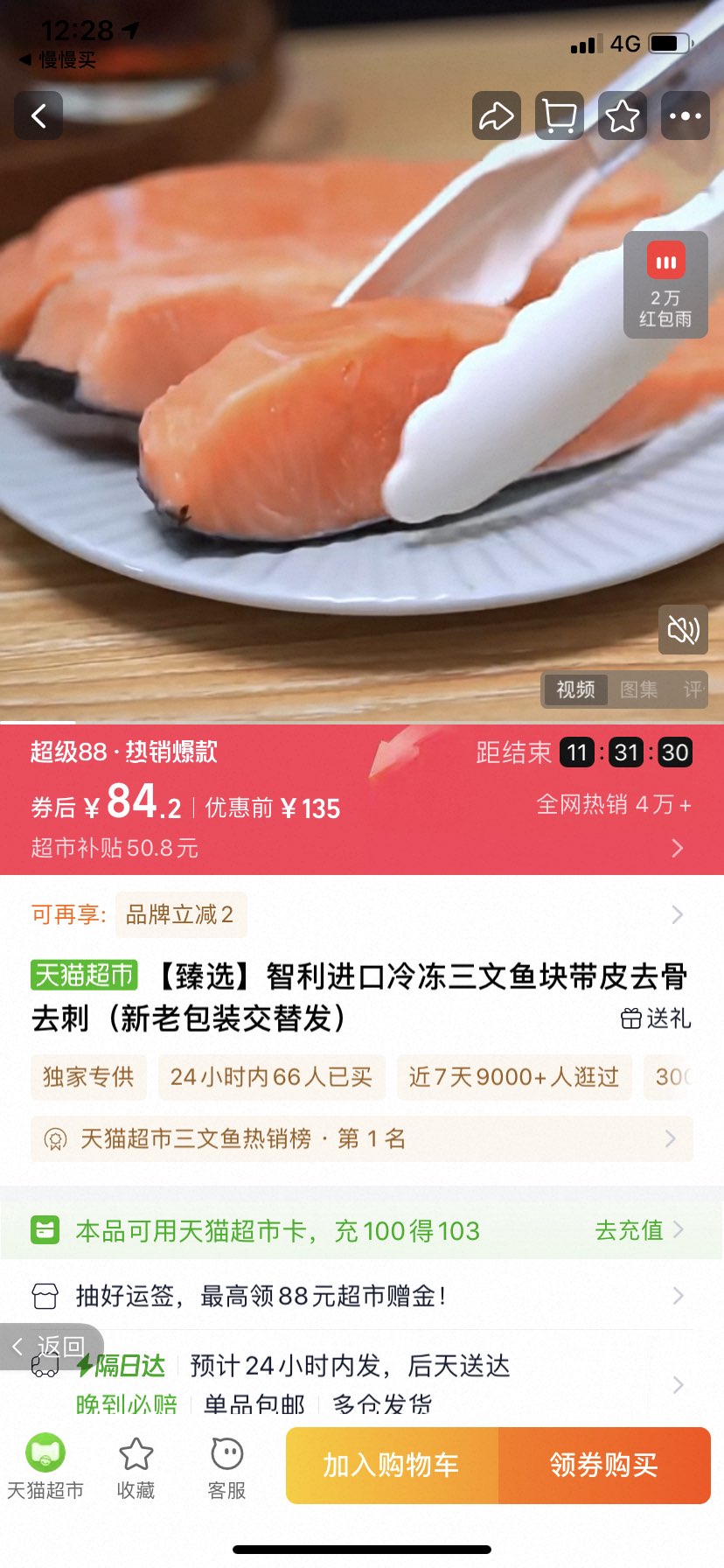
Task: Open the more options (...) menu
Action: pyautogui.click(x=685, y=115)
